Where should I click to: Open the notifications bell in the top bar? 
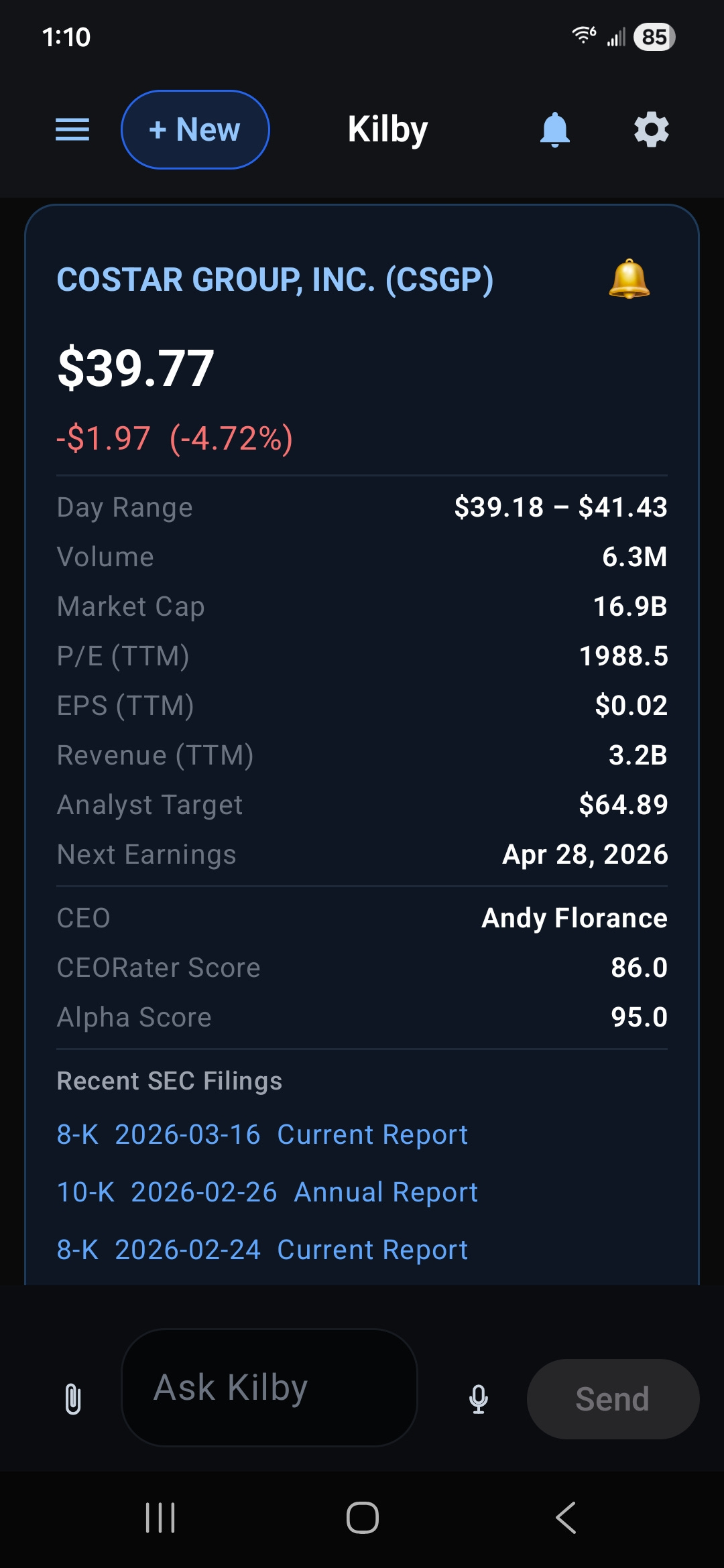click(x=555, y=129)
